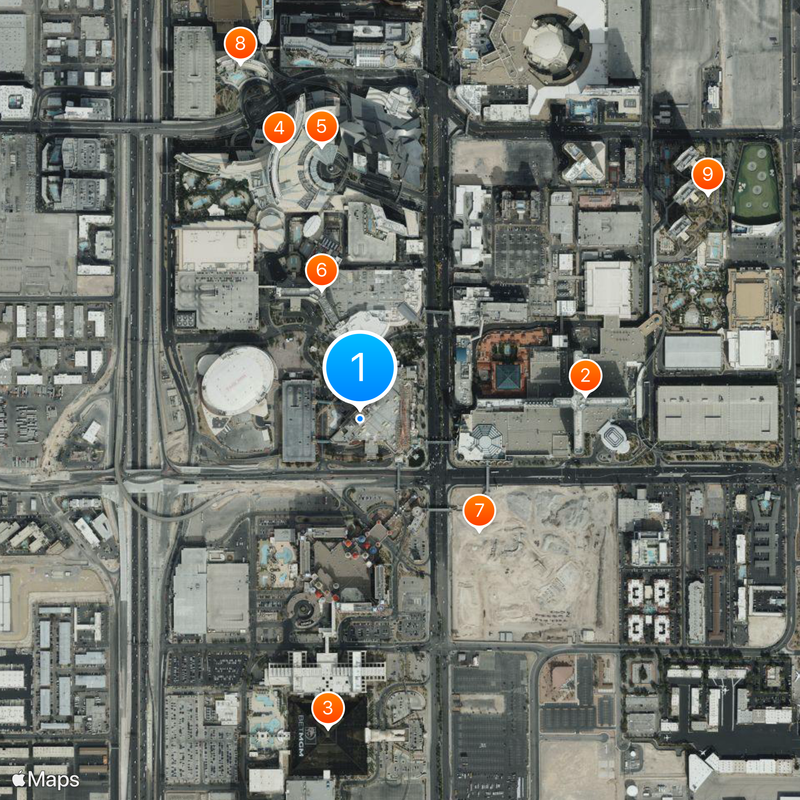The height and width of the screenshot is (800, 800).
Task: Select the large blue pin numbered 1
Action: tap(360, 368)
